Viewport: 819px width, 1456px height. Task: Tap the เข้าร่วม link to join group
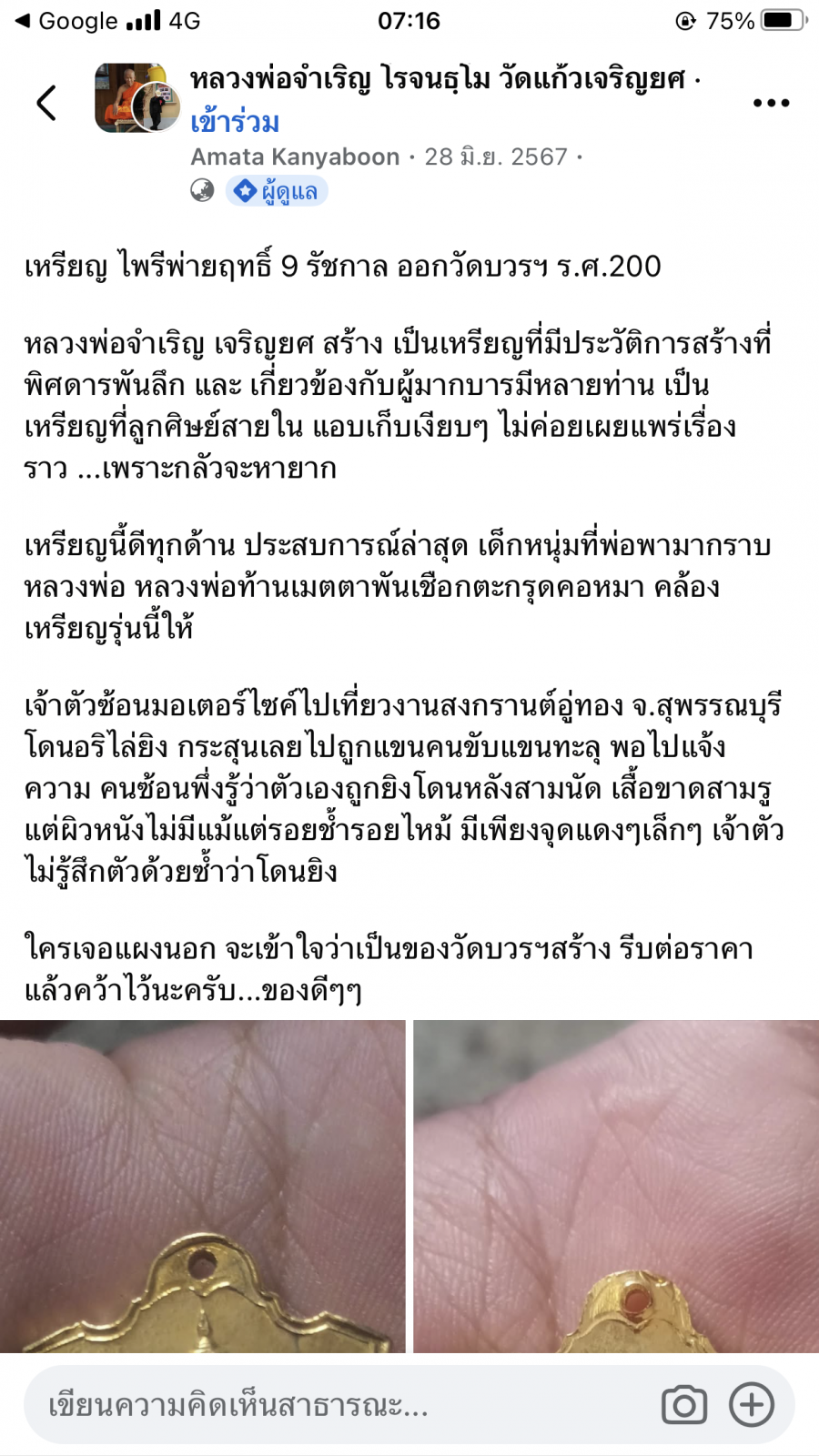click(235, 122)
